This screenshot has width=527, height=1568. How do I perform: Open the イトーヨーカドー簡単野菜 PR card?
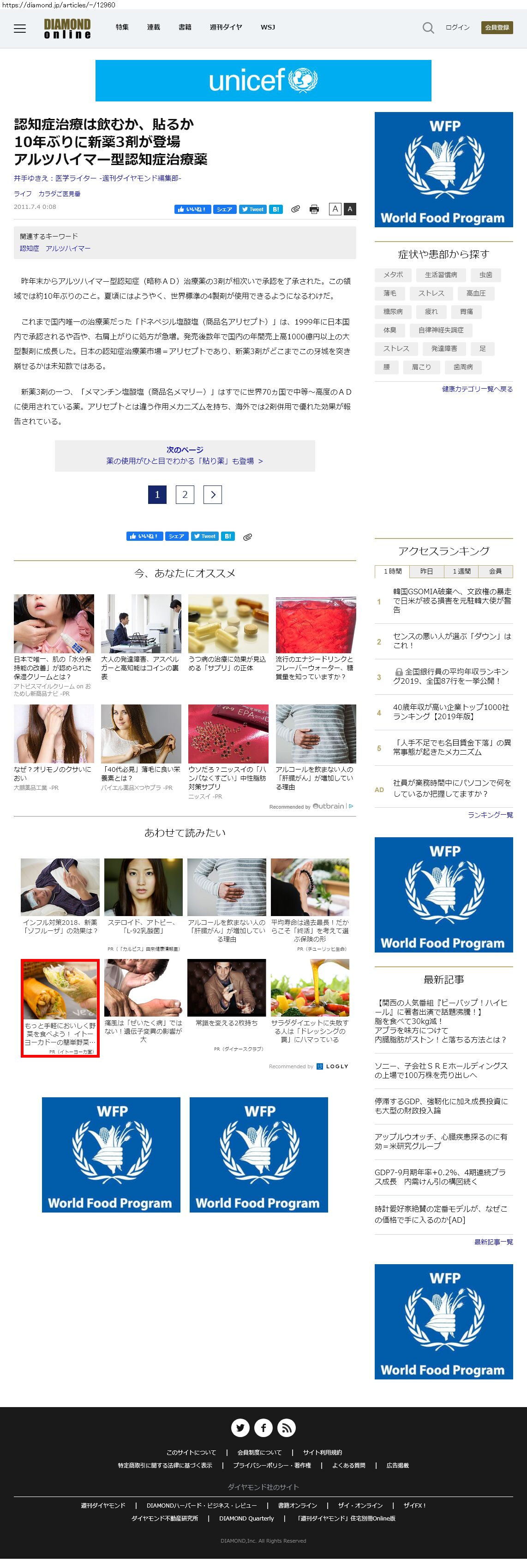(60, 1007)
